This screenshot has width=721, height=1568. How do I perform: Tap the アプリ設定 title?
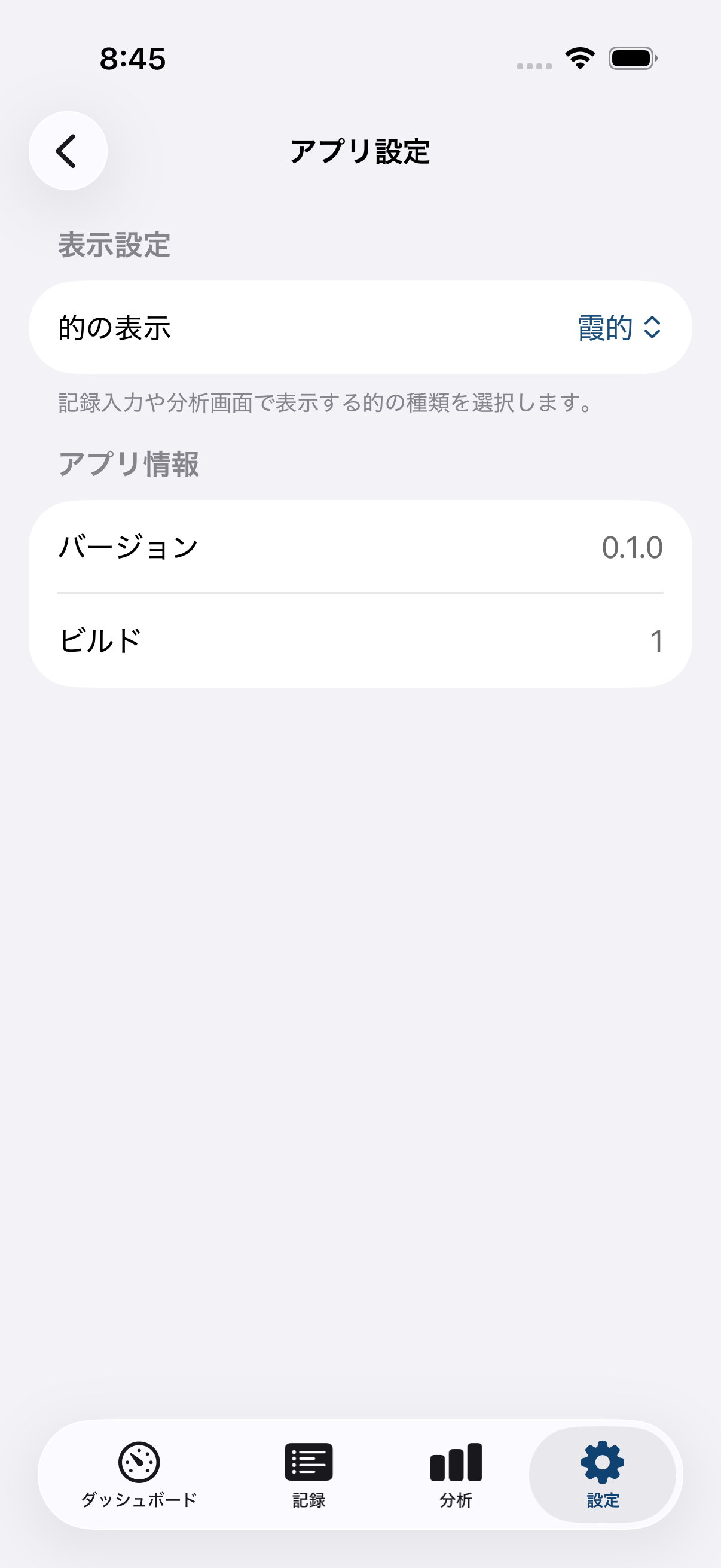pos(360,152)
